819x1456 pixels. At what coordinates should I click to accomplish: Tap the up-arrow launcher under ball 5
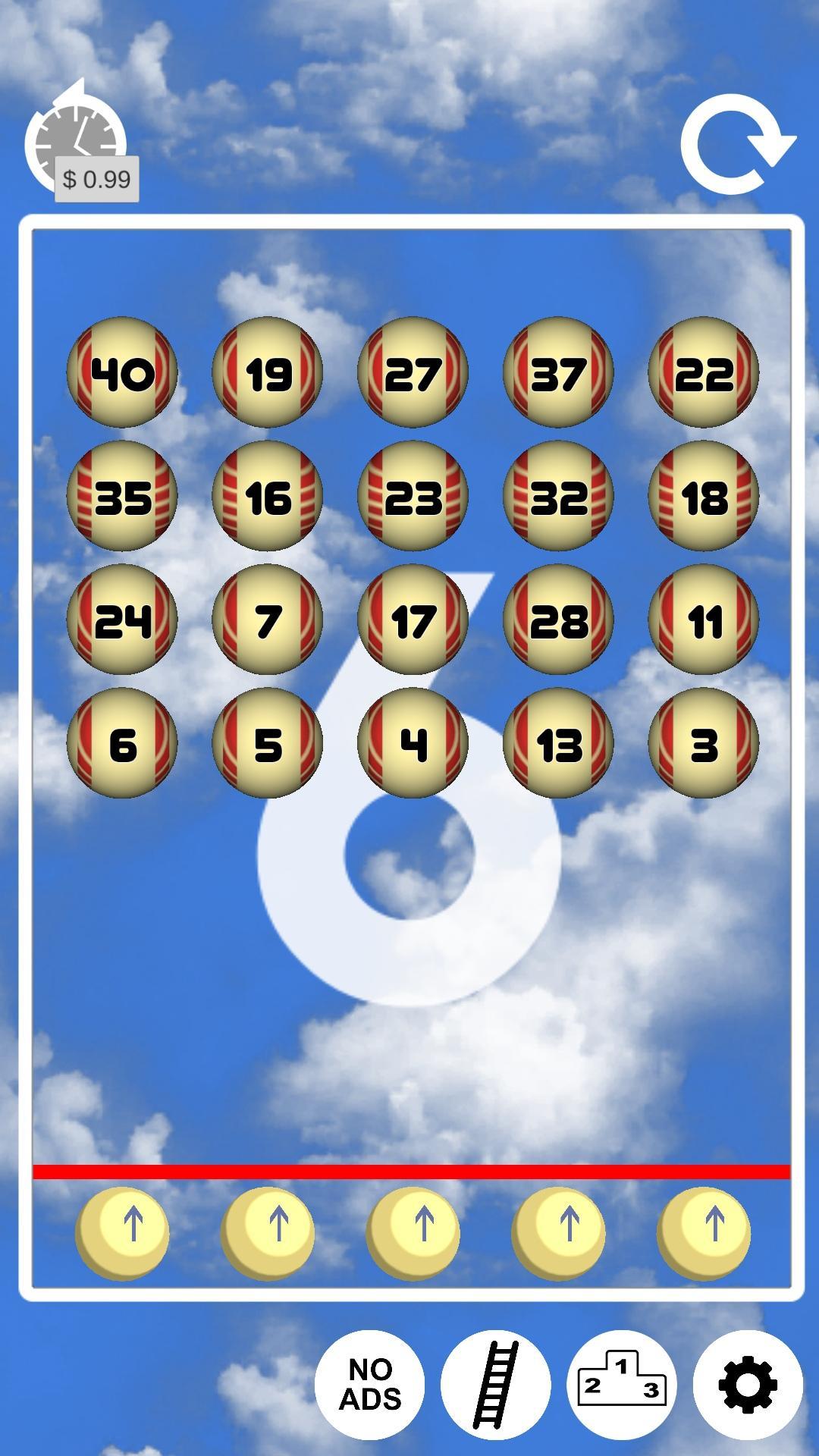point(268,1233)
